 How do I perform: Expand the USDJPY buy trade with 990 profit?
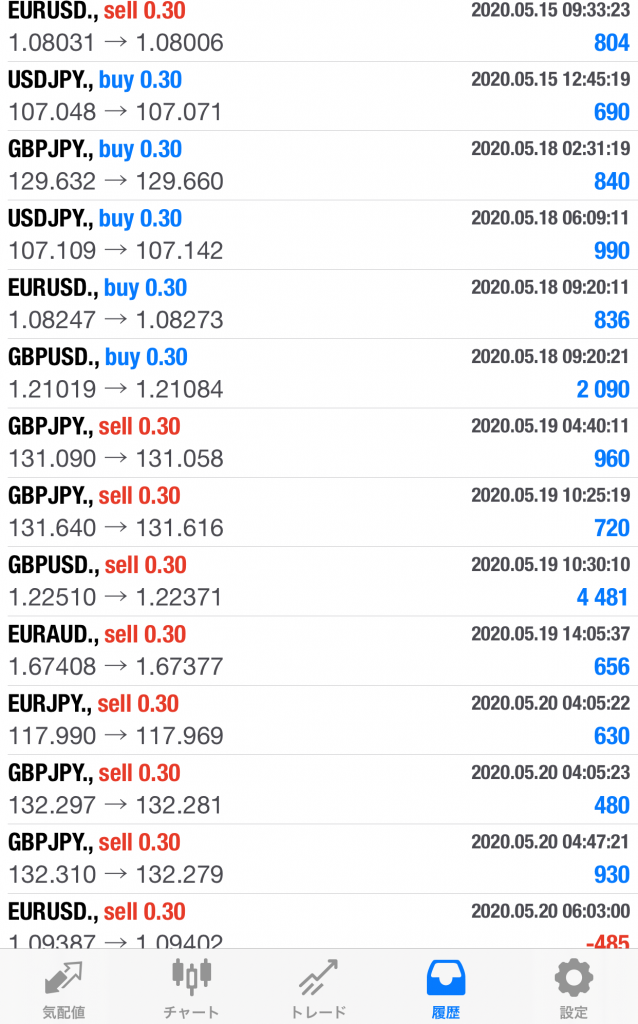pos(319,234)
